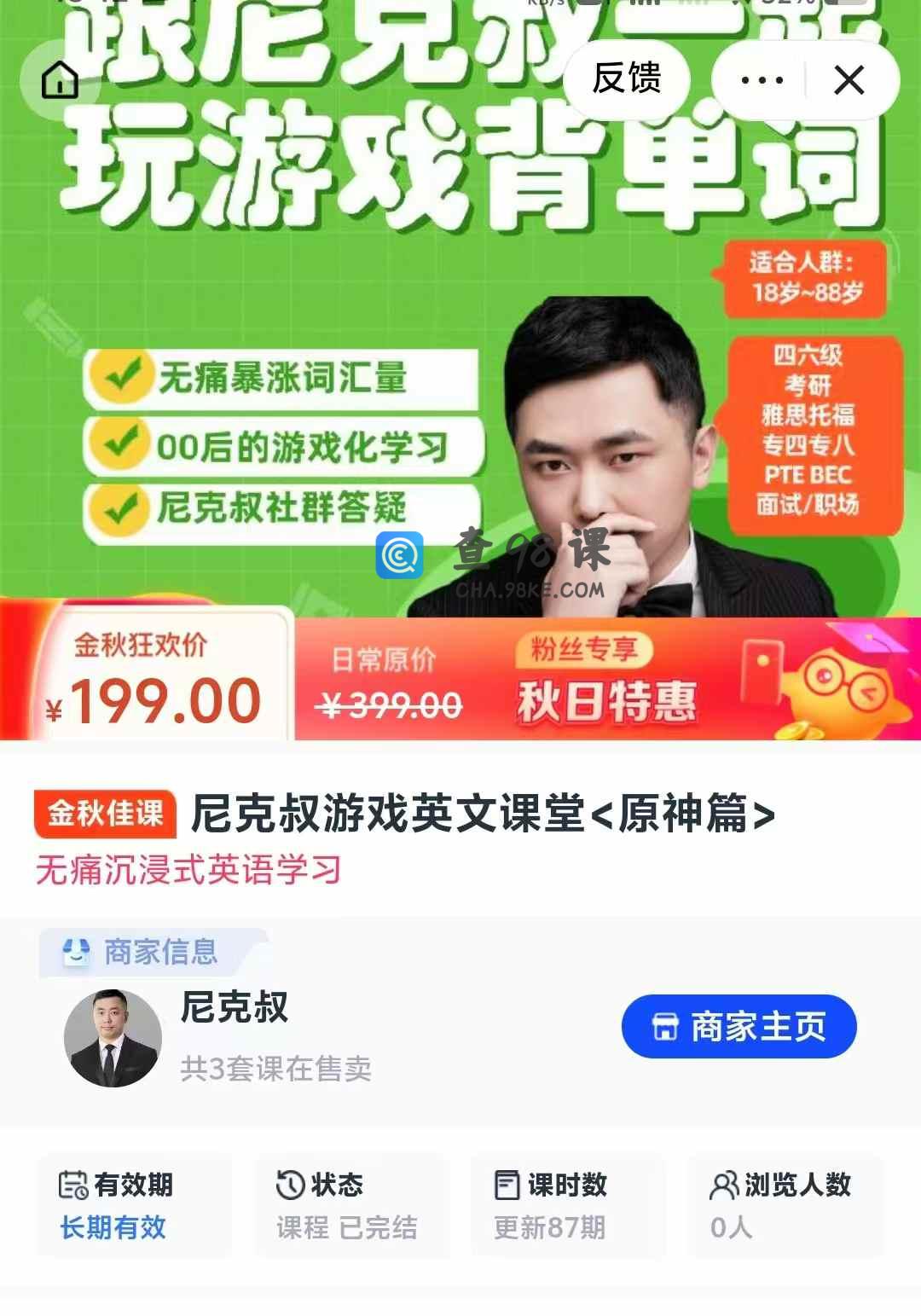Open 尼克叔's merchant profile avatar
Image resolution: width=921 pixels, height=1316 pixels.
pos(113,1038)
